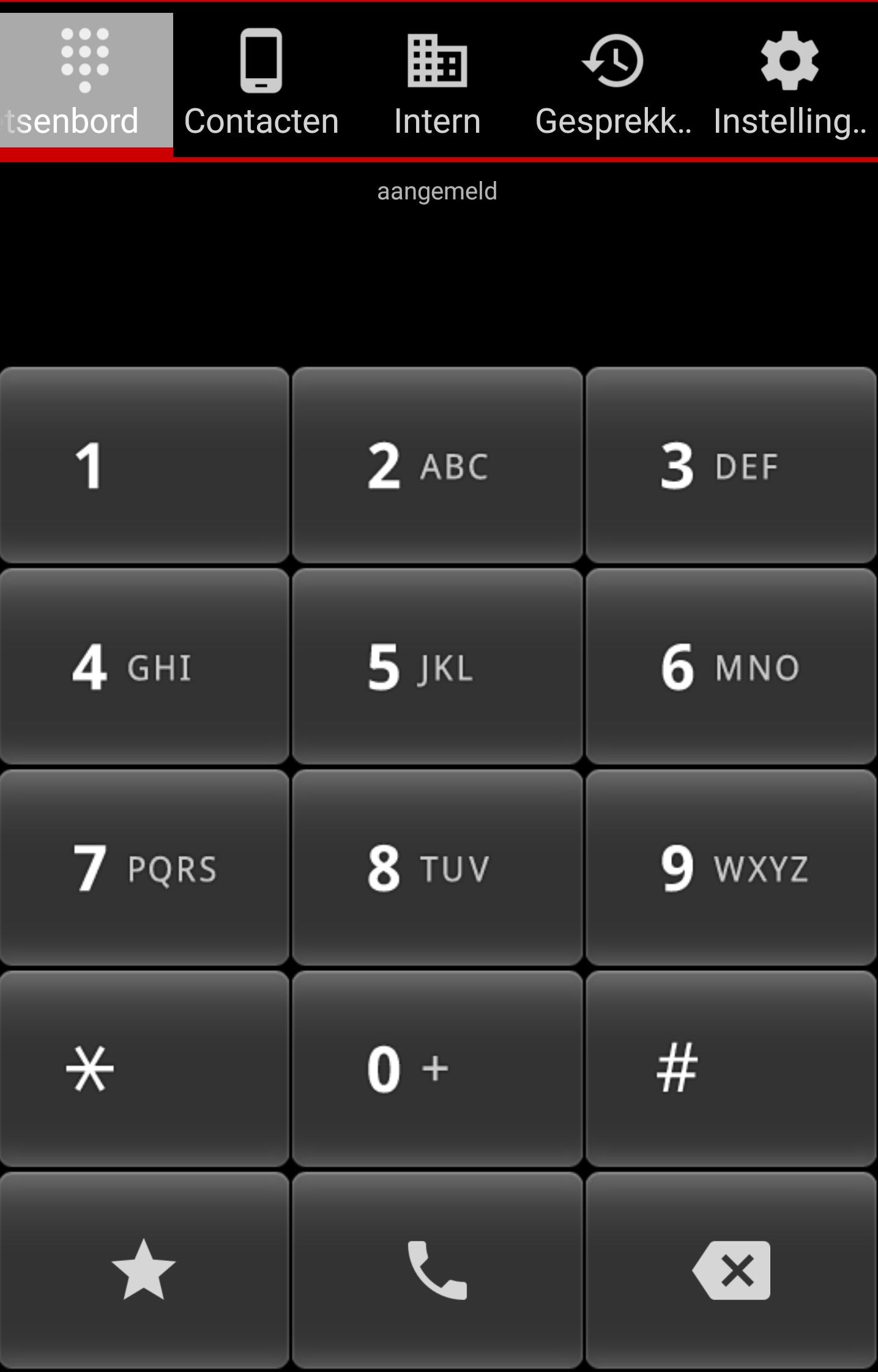Tap the 2 ABC key

437,465
